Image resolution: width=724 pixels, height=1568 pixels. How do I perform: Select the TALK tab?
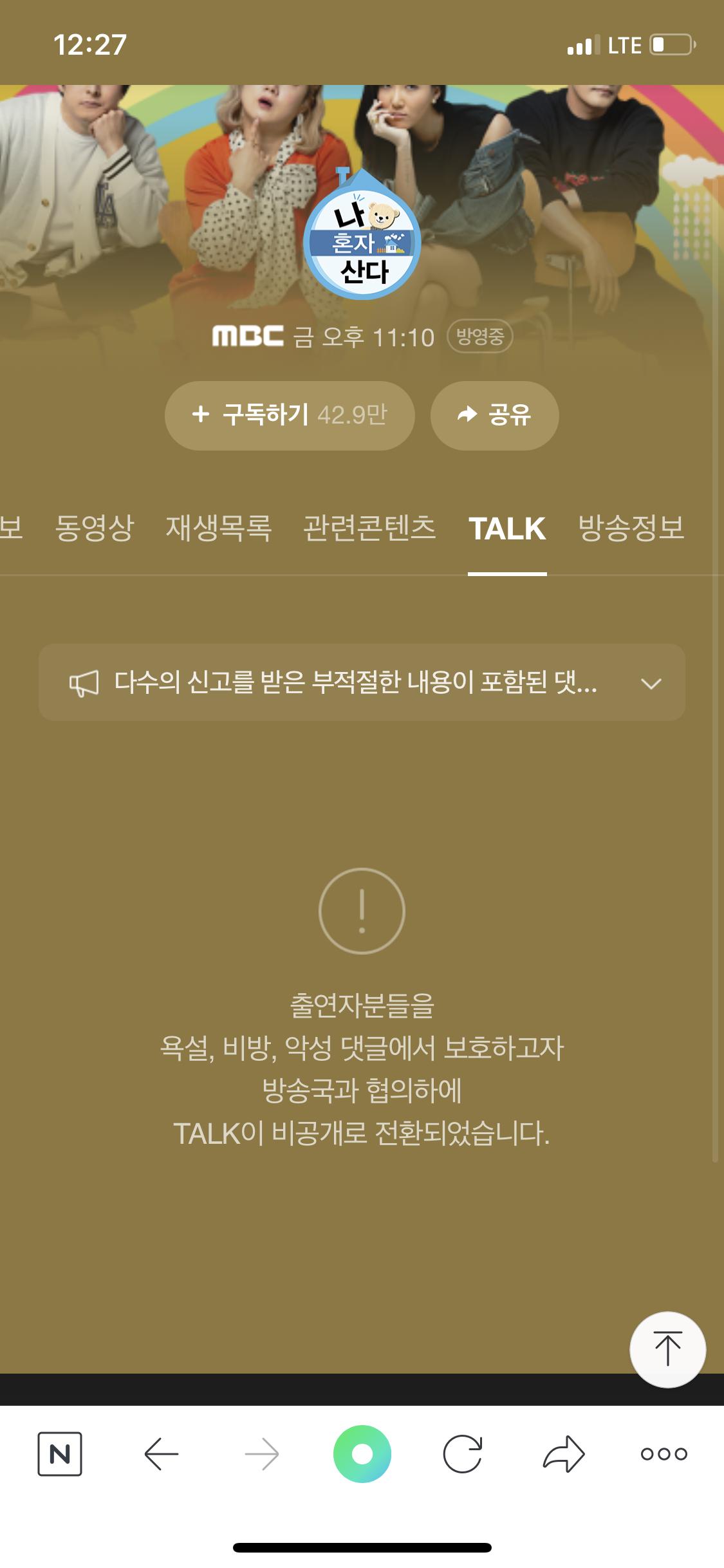507,528
